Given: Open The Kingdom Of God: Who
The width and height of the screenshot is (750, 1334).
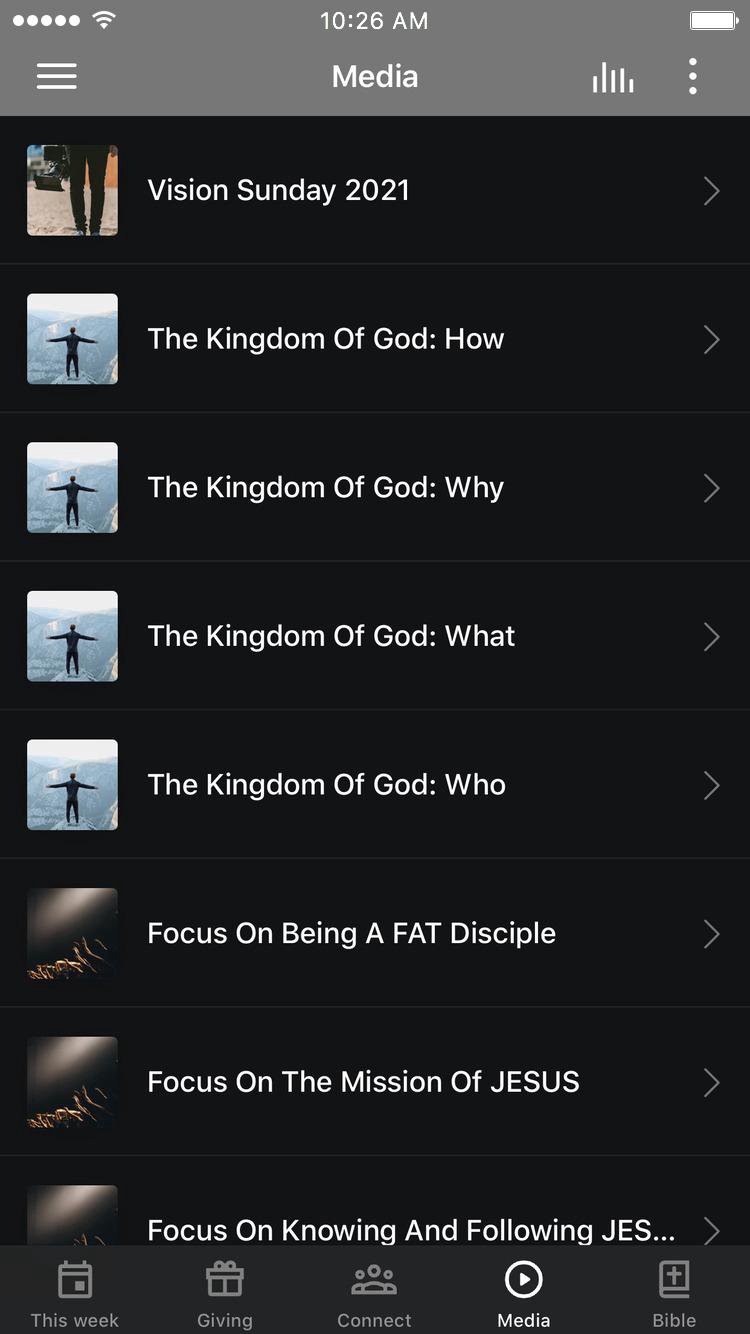Looking at the screenshot, I should point(375,785).
